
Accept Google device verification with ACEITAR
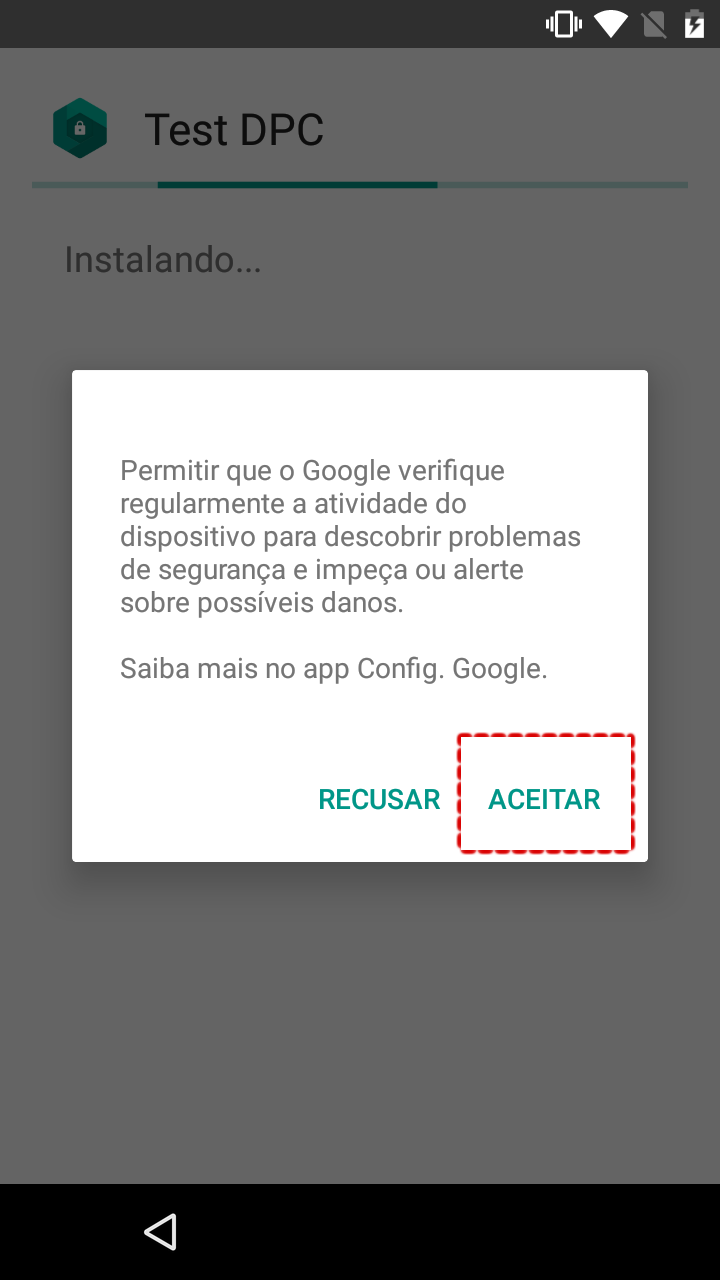[544, 799]
